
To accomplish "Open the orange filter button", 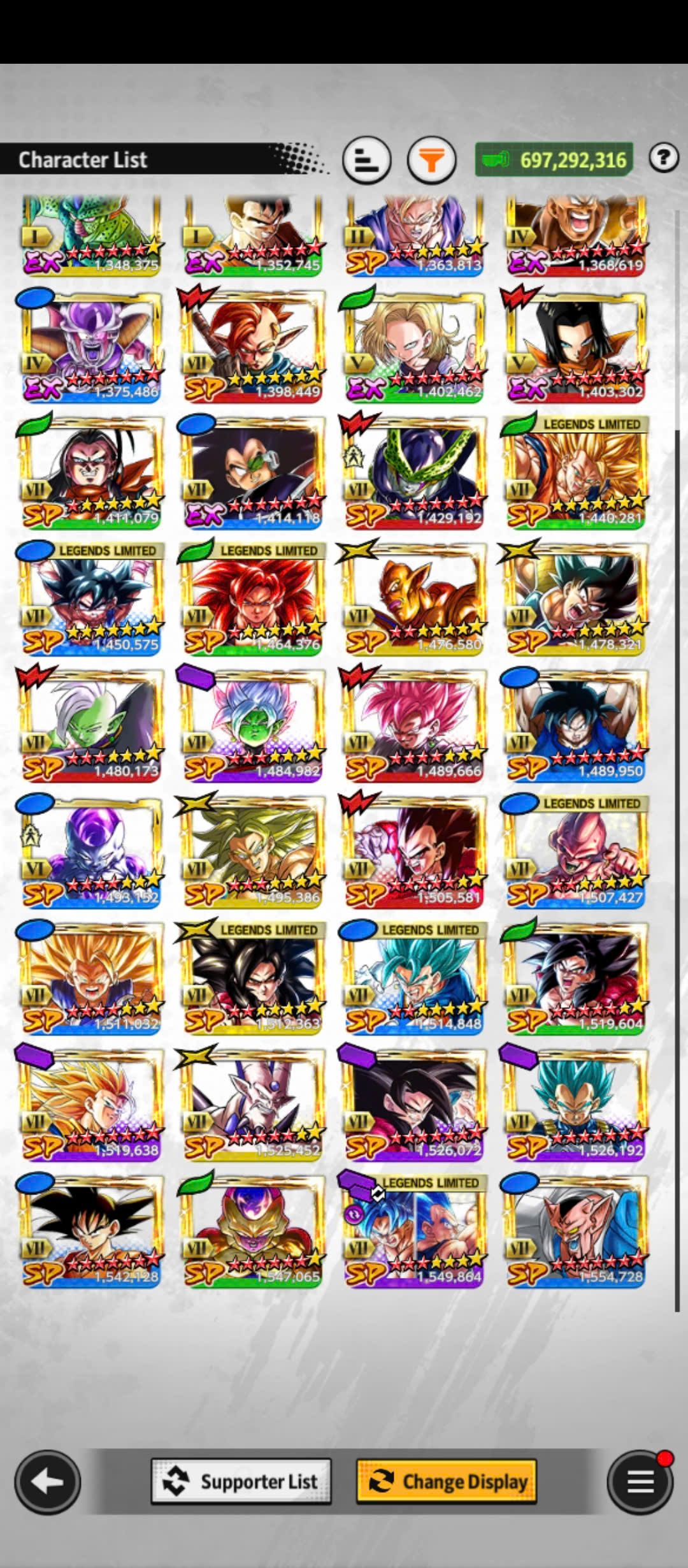I will pos(431,159).
